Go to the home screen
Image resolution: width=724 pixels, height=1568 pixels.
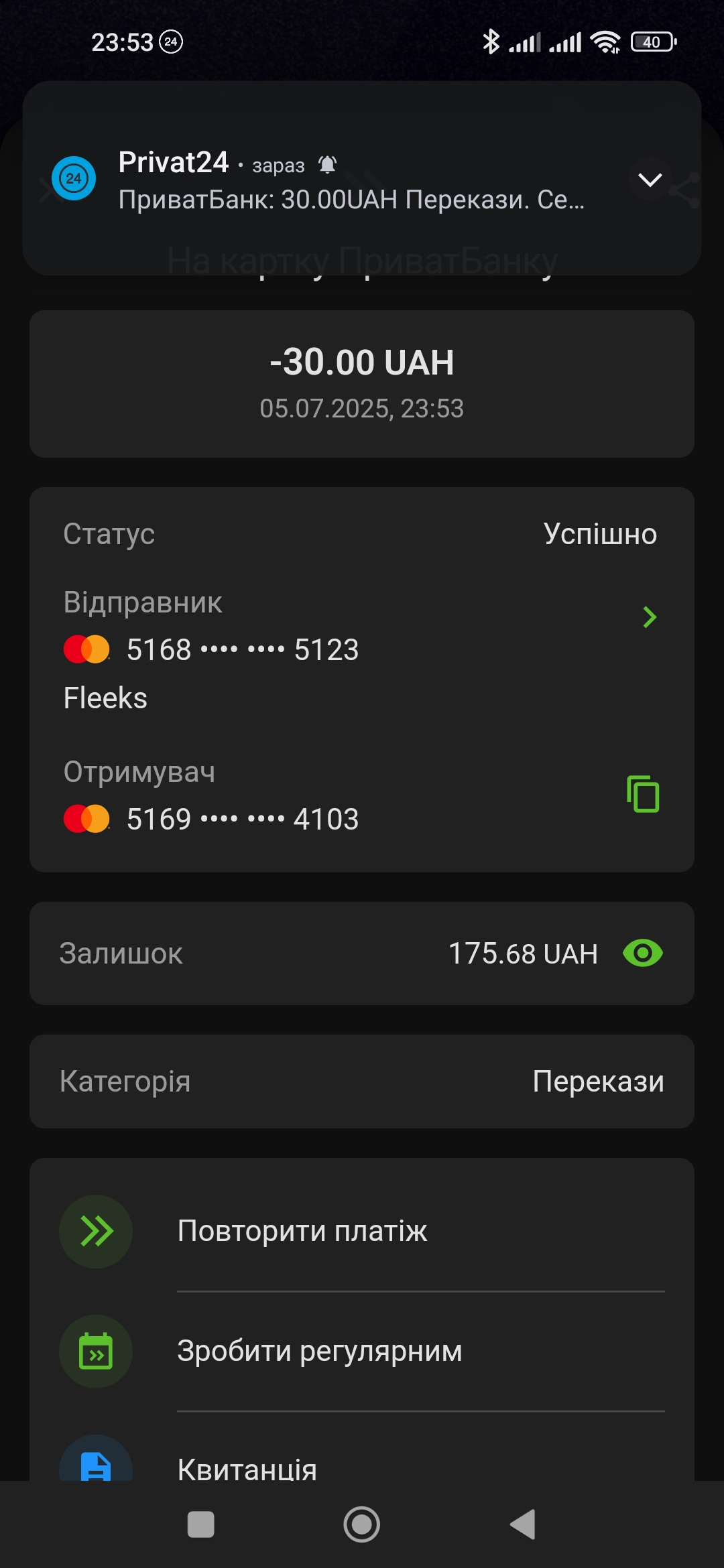[362, 1524]
